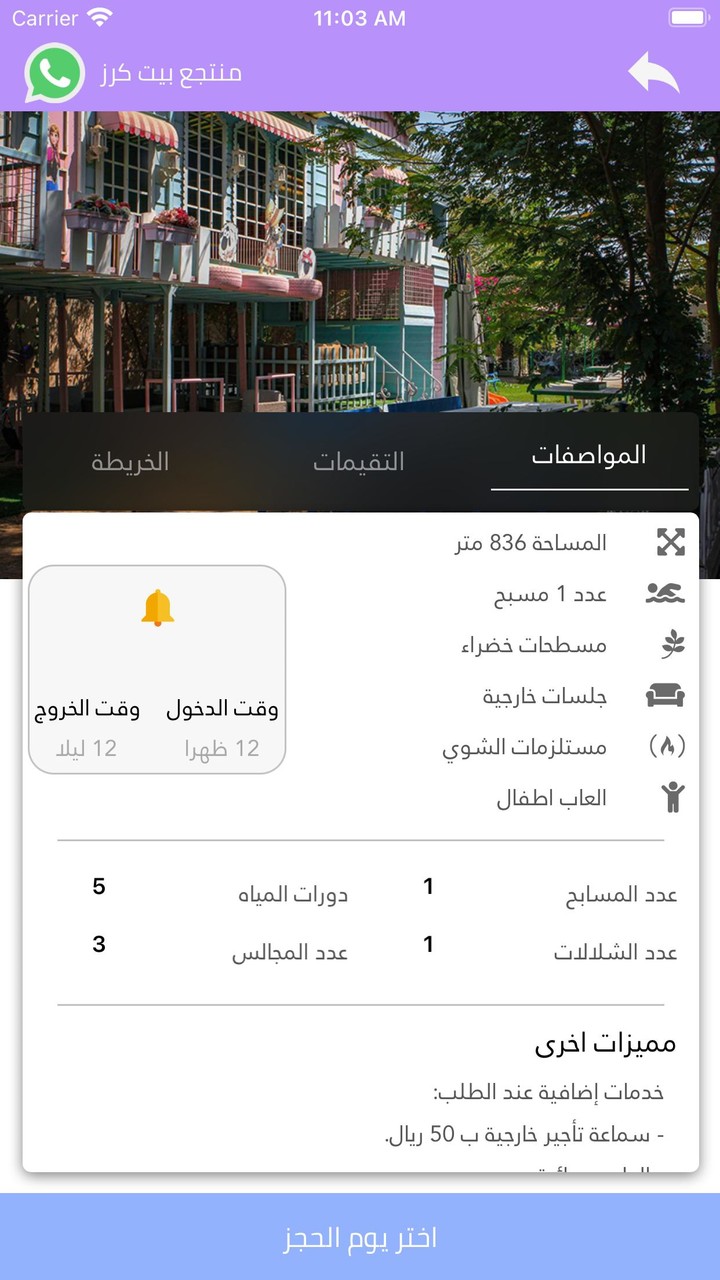Viewport: 720px width, 1280px height.
Task: Tap the barbecue grill icon
Action: (x=667, y=747)
